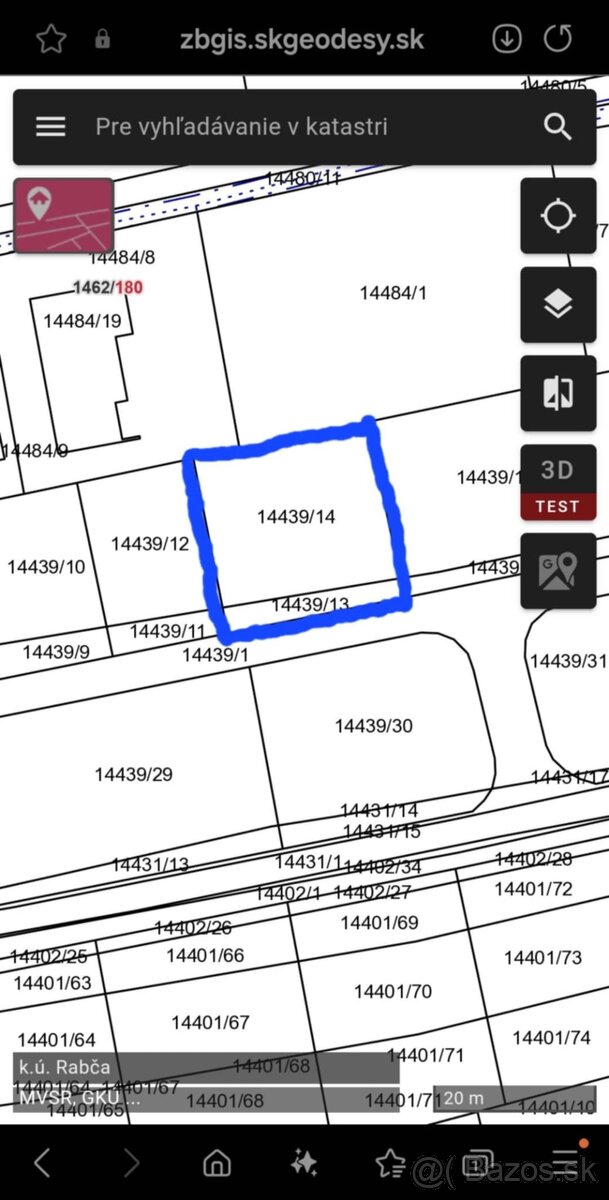Open the map layers button

558,304
